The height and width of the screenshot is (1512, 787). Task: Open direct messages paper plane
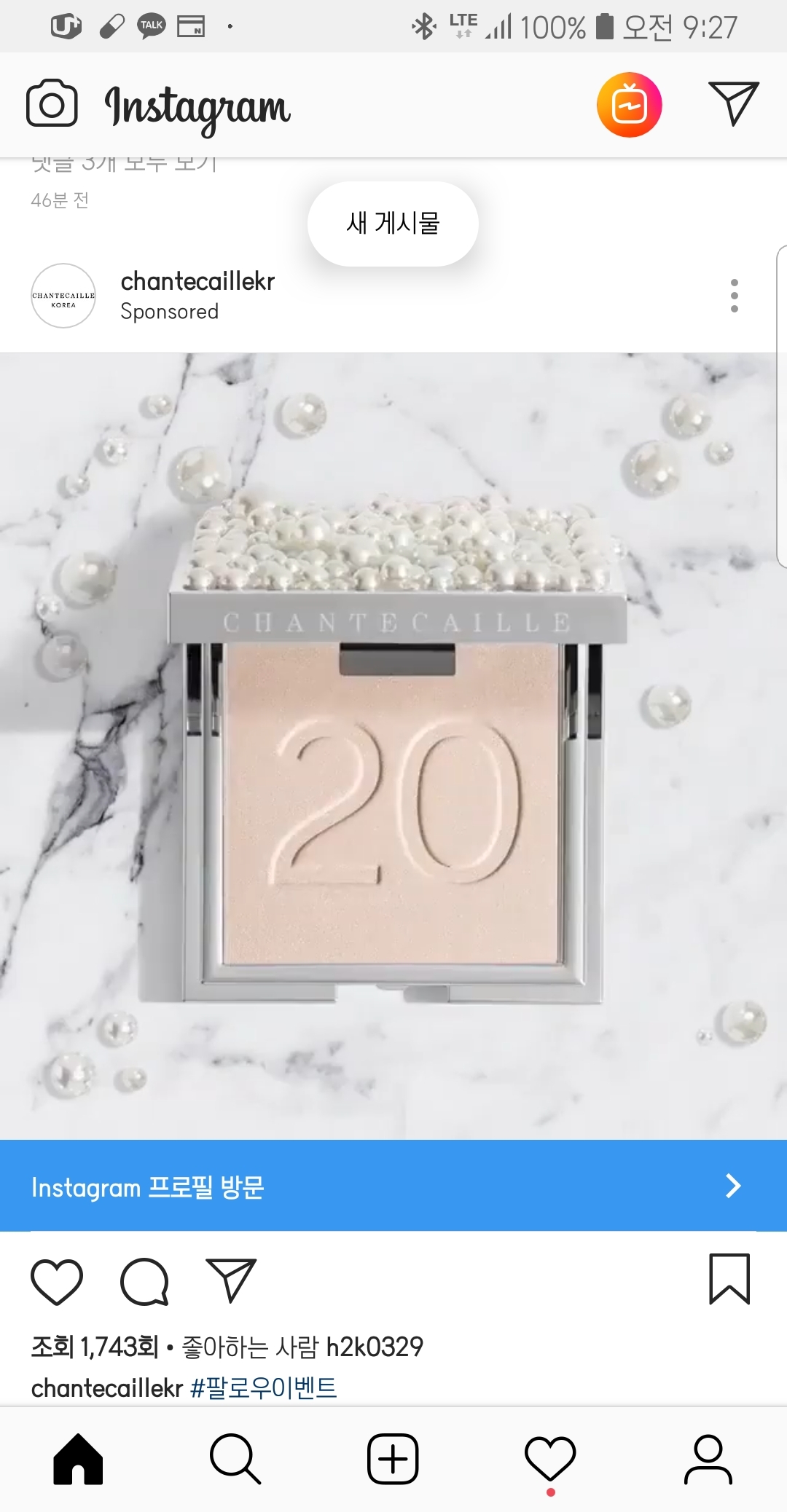733,104
